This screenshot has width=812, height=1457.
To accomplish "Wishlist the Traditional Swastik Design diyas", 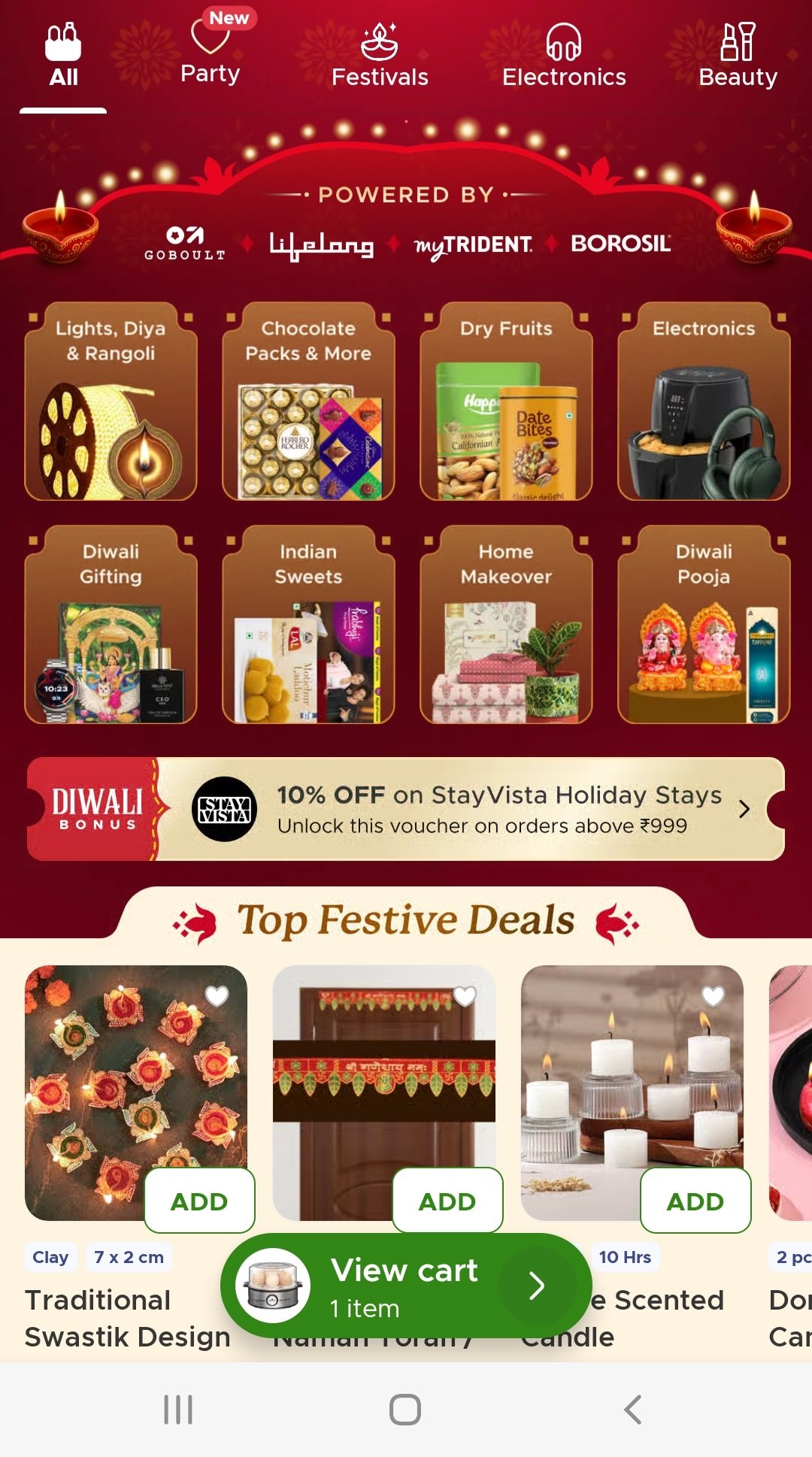I will point(217,996).
